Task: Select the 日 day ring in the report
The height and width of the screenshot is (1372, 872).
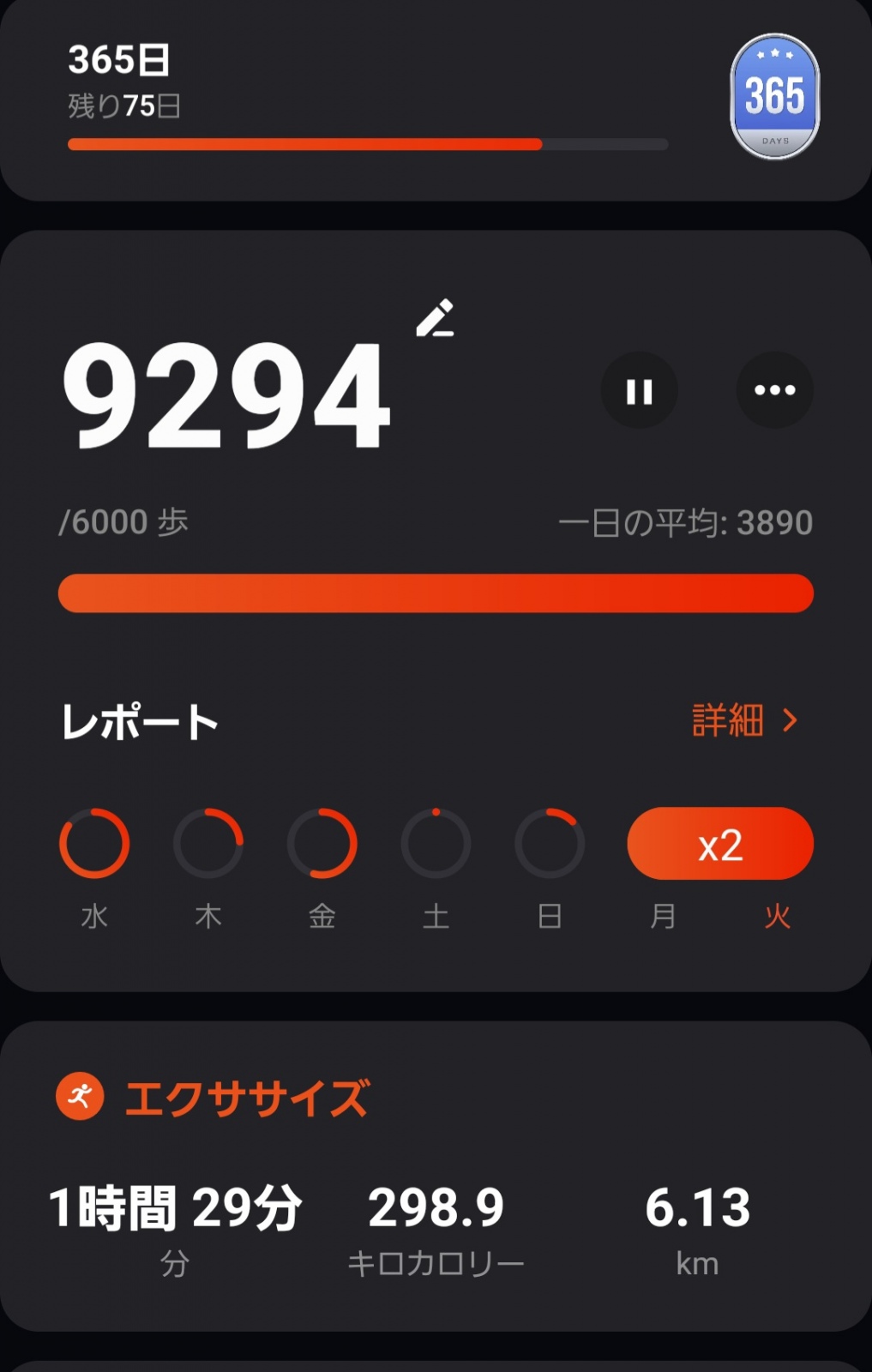Action: [550, 844]
